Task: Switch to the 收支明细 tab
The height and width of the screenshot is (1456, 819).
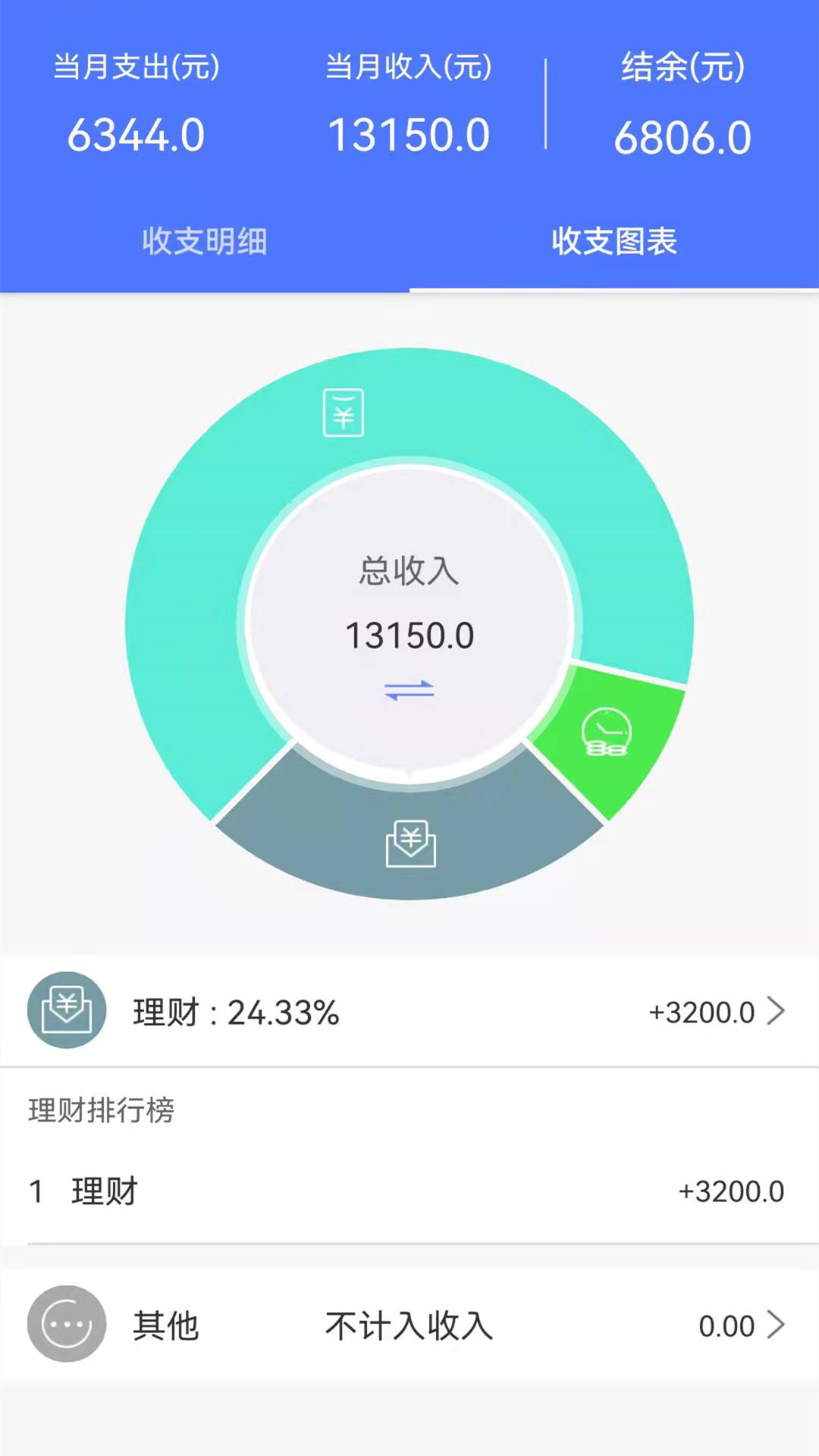Action: 205,241
